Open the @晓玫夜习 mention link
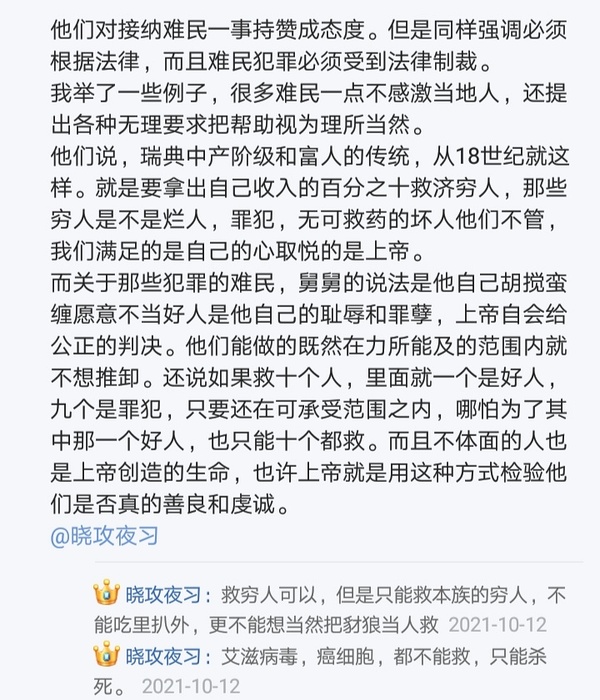600x700 pixels. click(104, 536)
